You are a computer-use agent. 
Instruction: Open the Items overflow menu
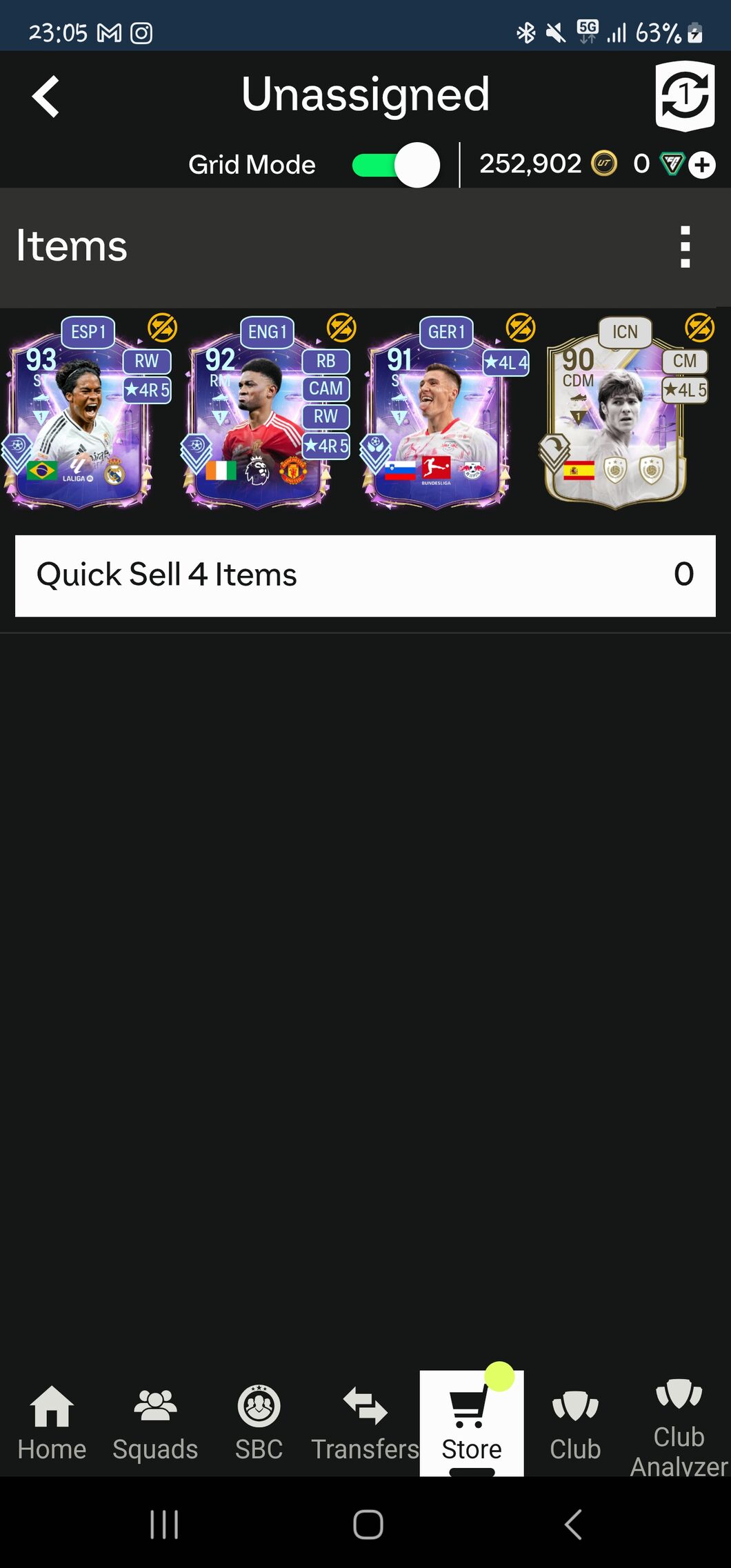click(x=684, y=246)
